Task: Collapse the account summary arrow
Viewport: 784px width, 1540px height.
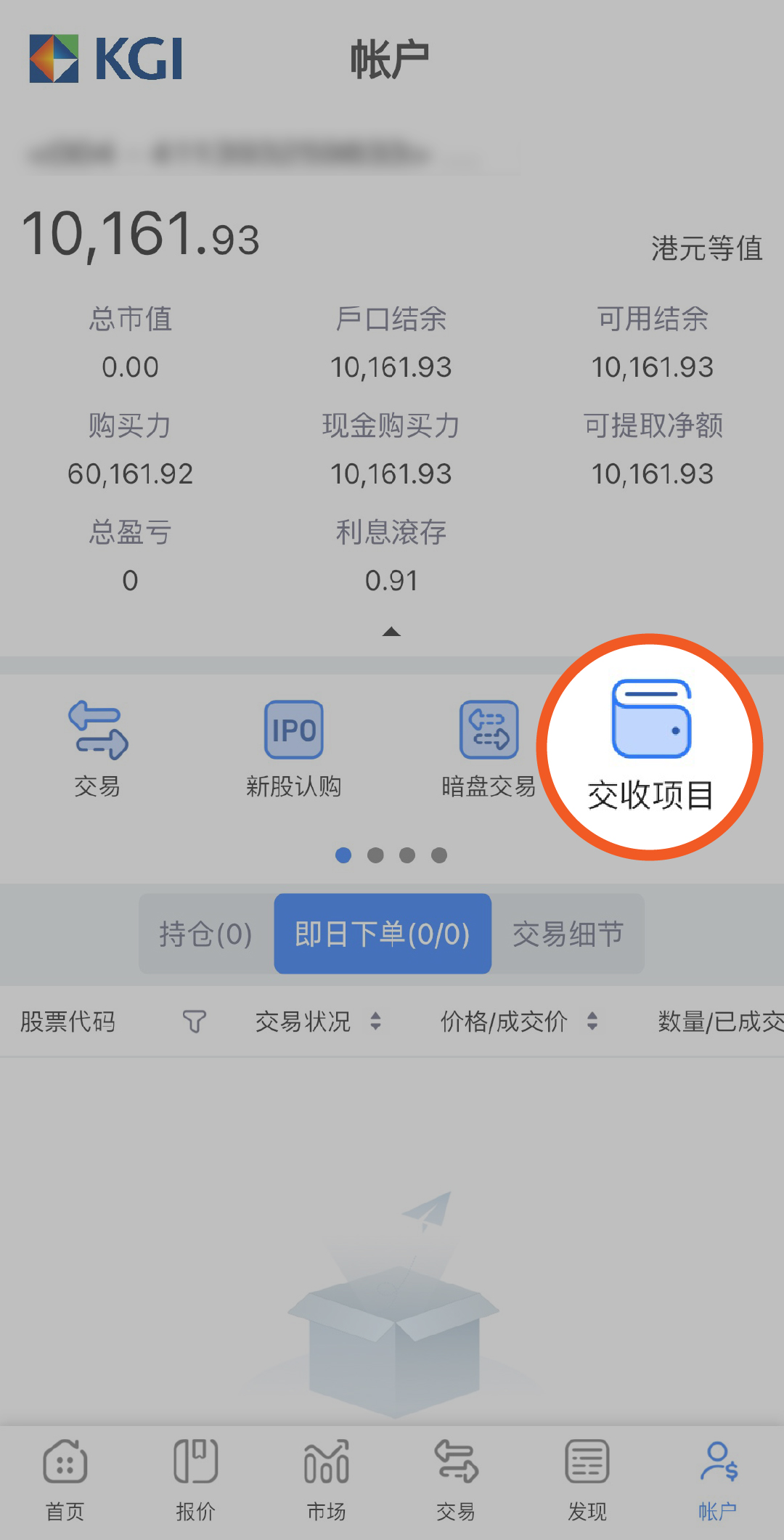Action: pos(391,632)
